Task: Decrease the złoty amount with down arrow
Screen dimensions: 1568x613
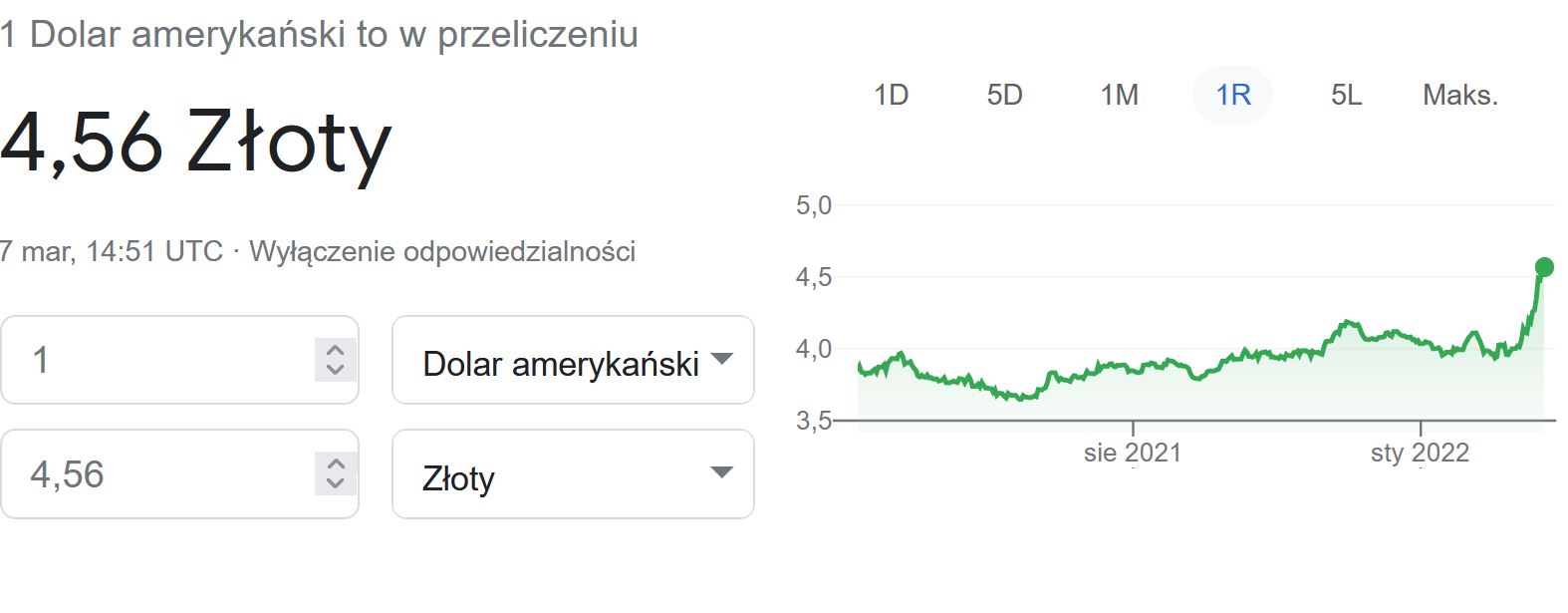Action: (336, 484)
